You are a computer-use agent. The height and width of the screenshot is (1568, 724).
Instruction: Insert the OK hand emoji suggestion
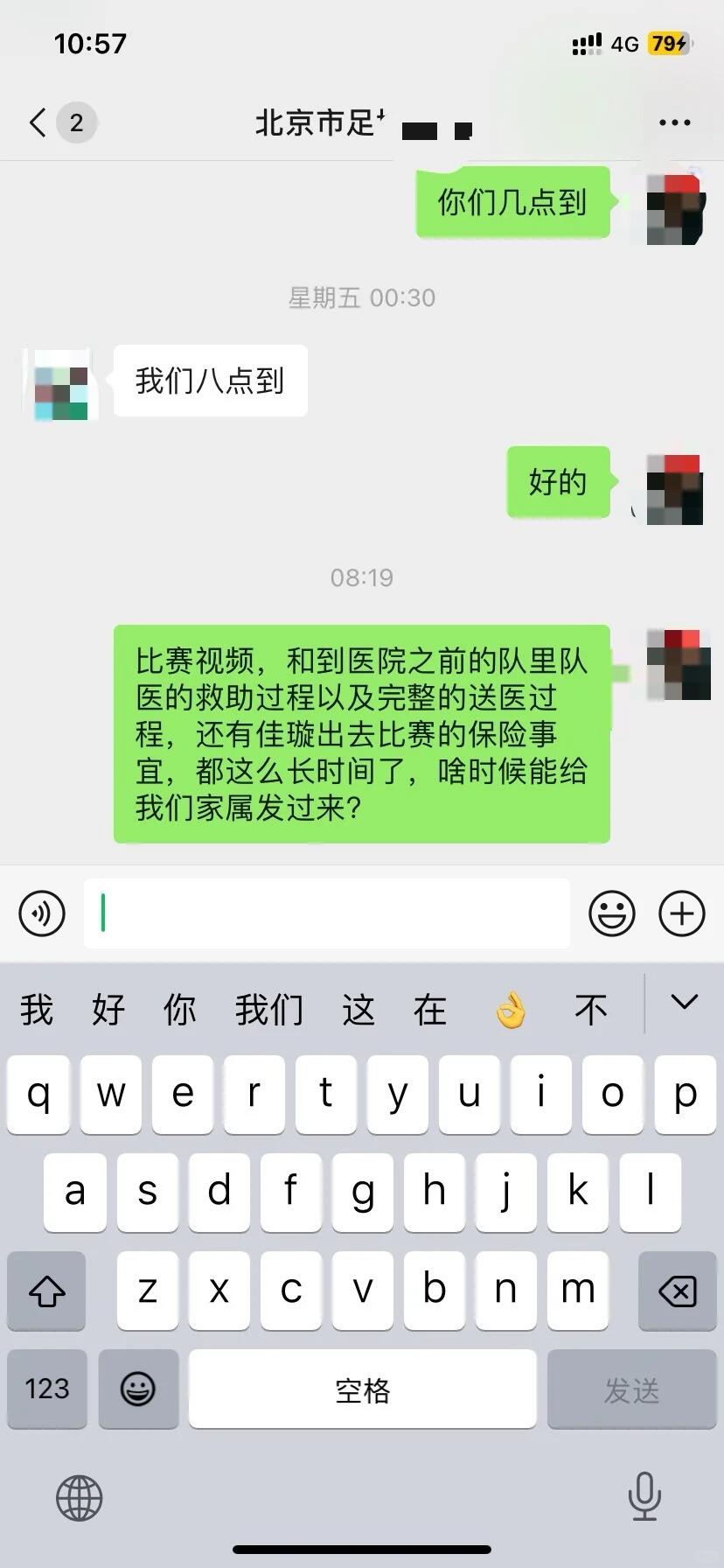(511, 1010)
